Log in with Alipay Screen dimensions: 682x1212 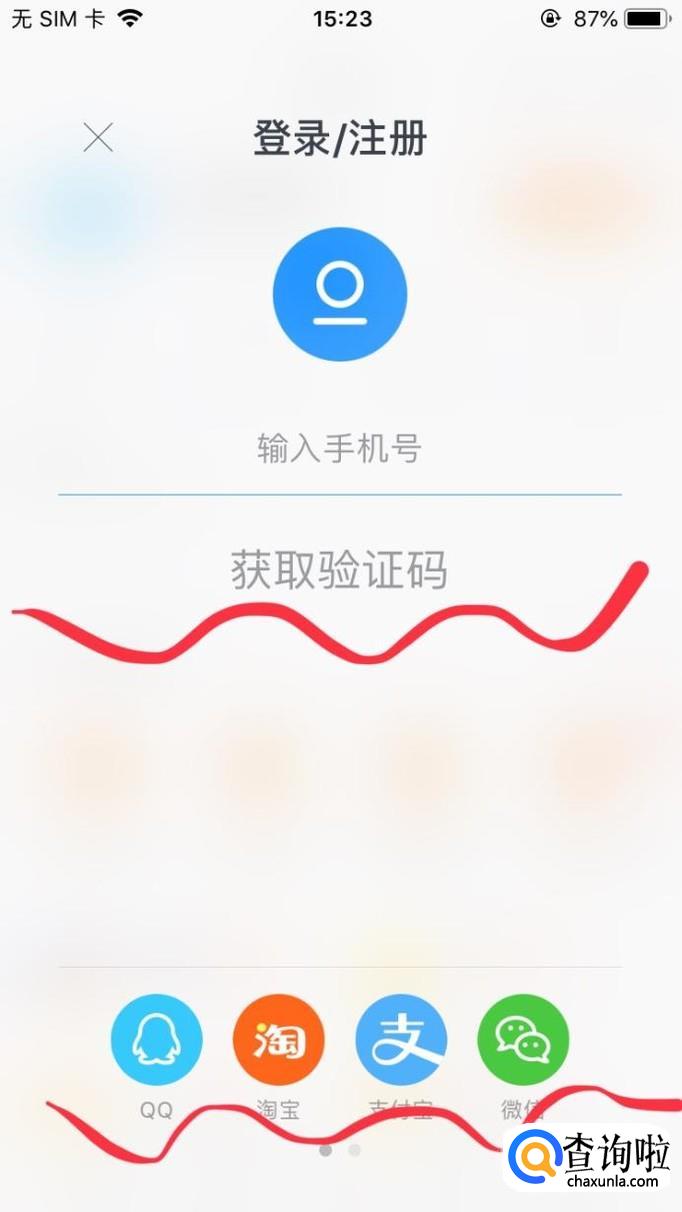point(401,1040)
